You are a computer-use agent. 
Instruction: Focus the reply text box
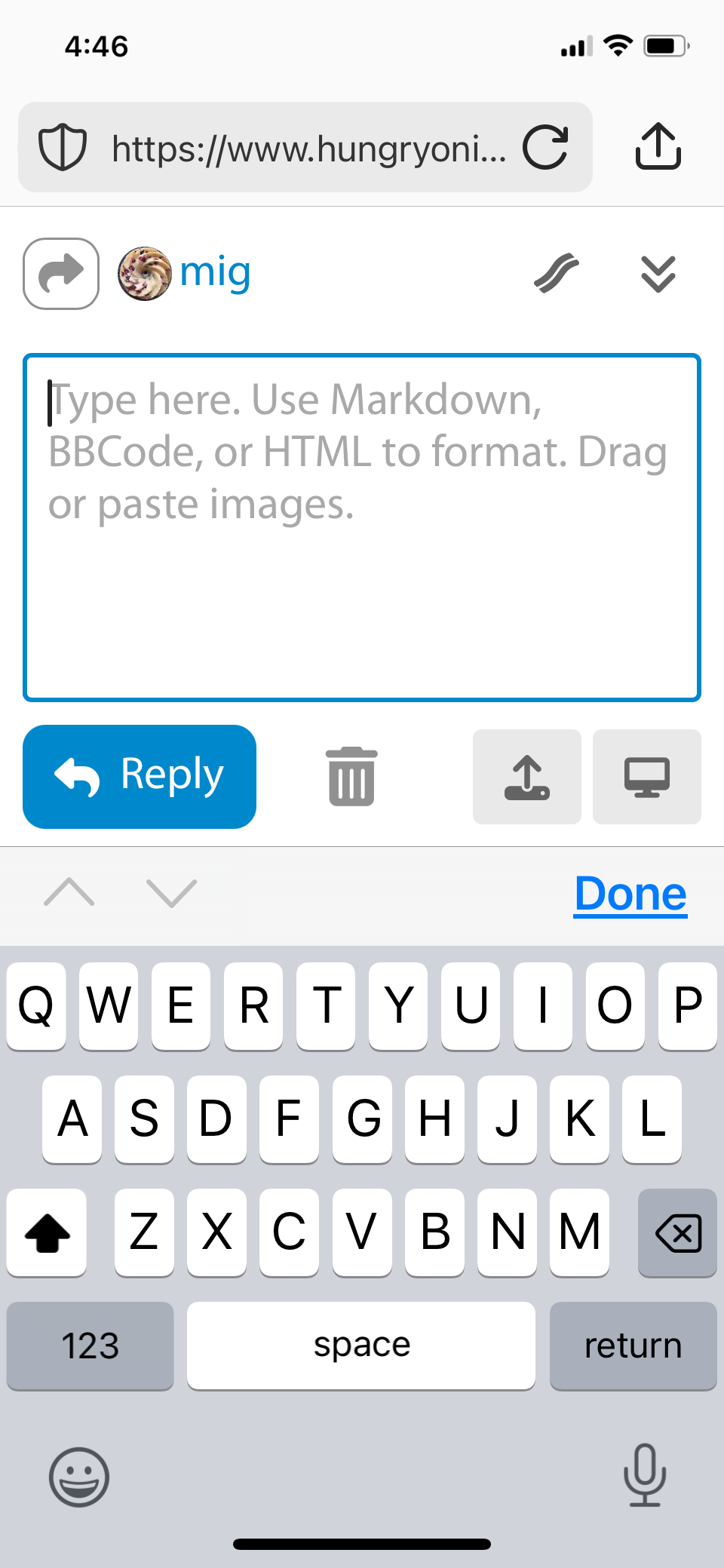pos(362,528)
